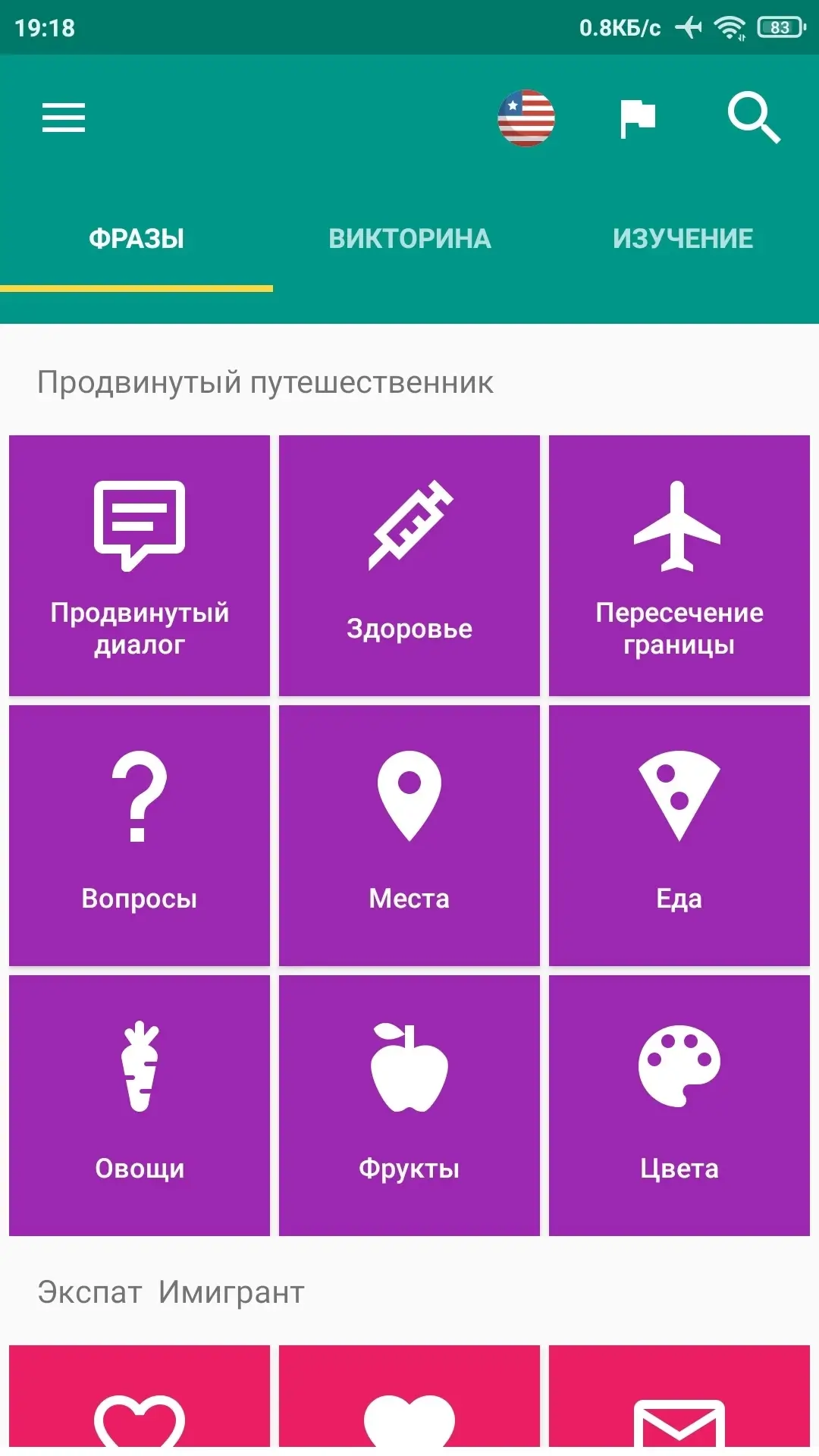Open Пересечение границы phrases
Screen dimensions: 819x1456
[x=679, y=566]
